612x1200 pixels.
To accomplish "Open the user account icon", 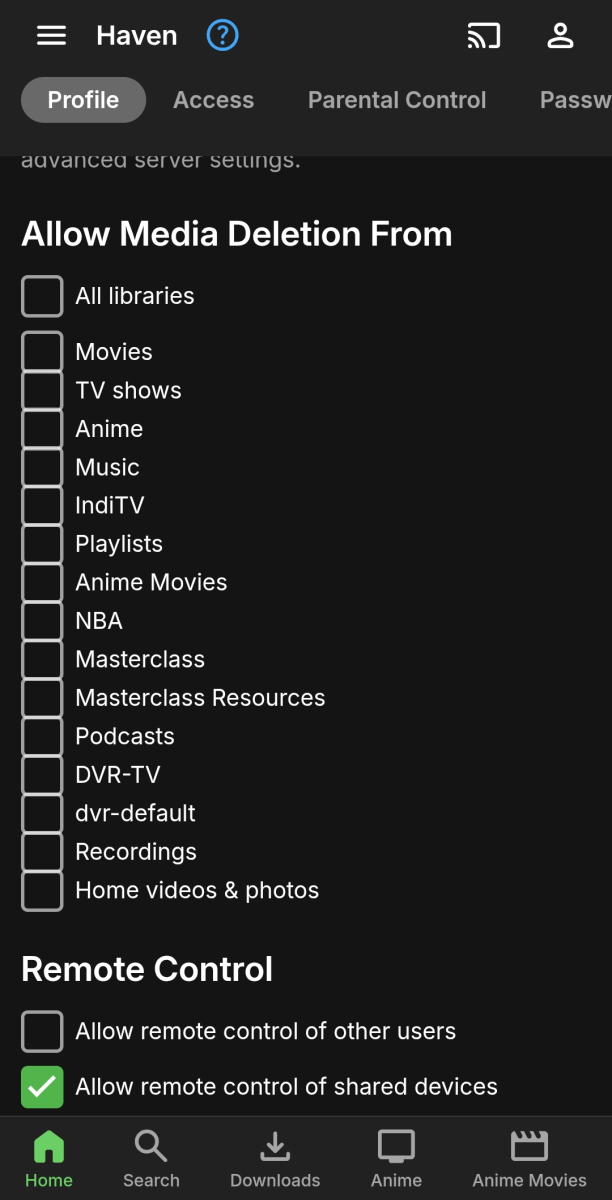I will [560, 36].
